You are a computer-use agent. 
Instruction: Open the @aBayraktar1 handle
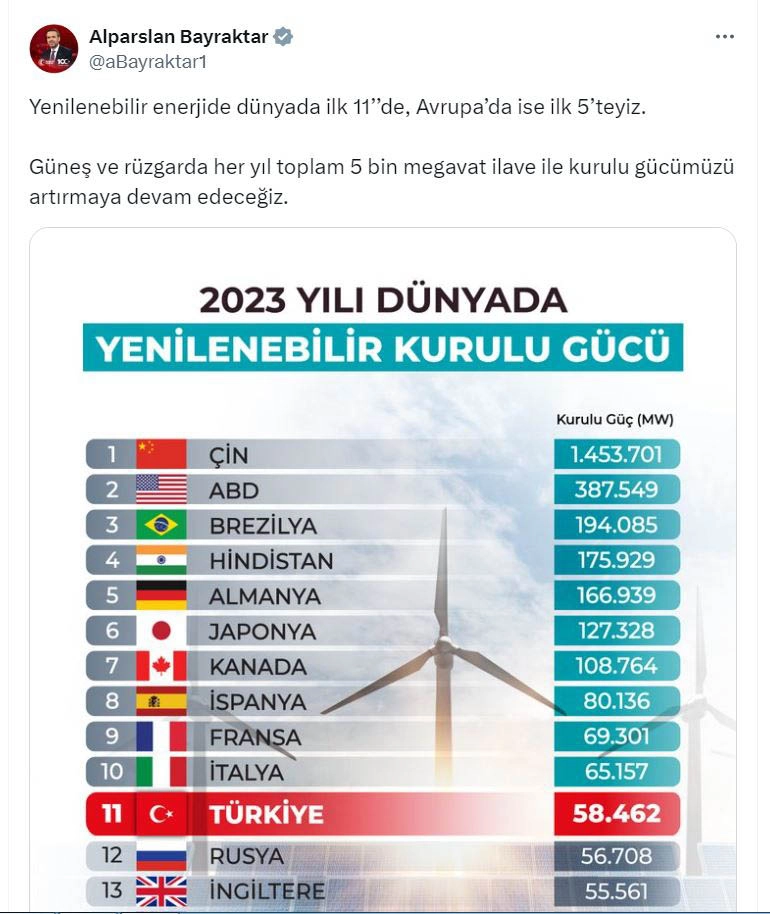[148, 62]
